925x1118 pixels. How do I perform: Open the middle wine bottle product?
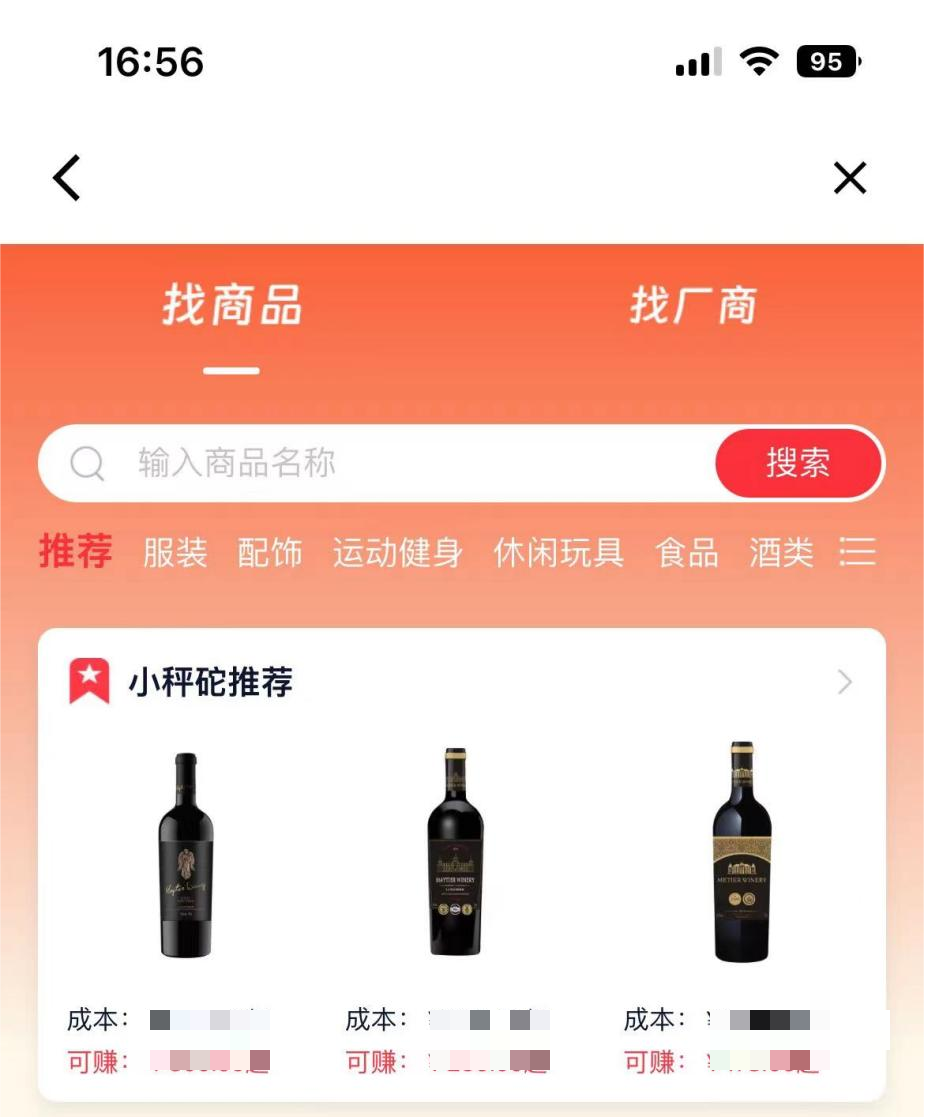pos(455,851)
